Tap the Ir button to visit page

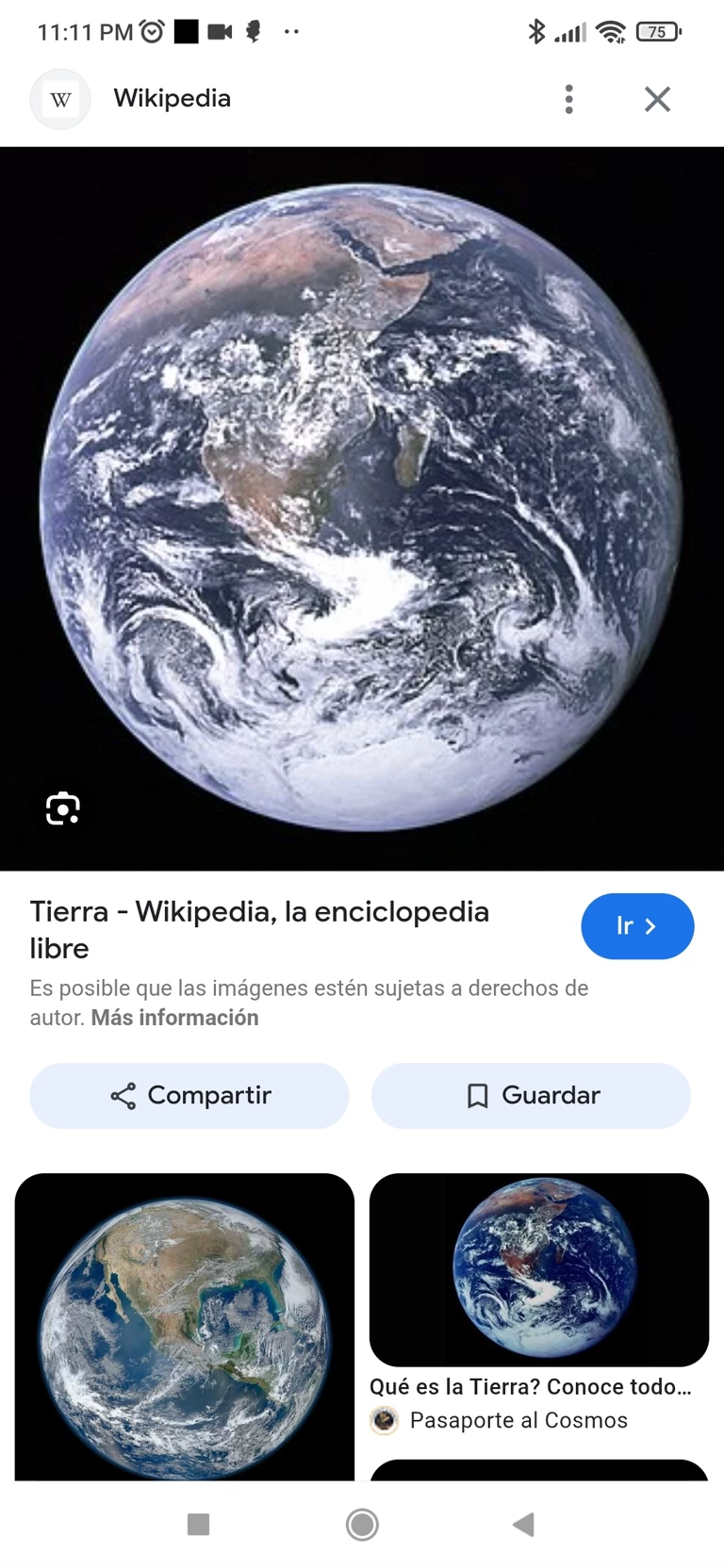pyautogui.click(x=637, y=926)
